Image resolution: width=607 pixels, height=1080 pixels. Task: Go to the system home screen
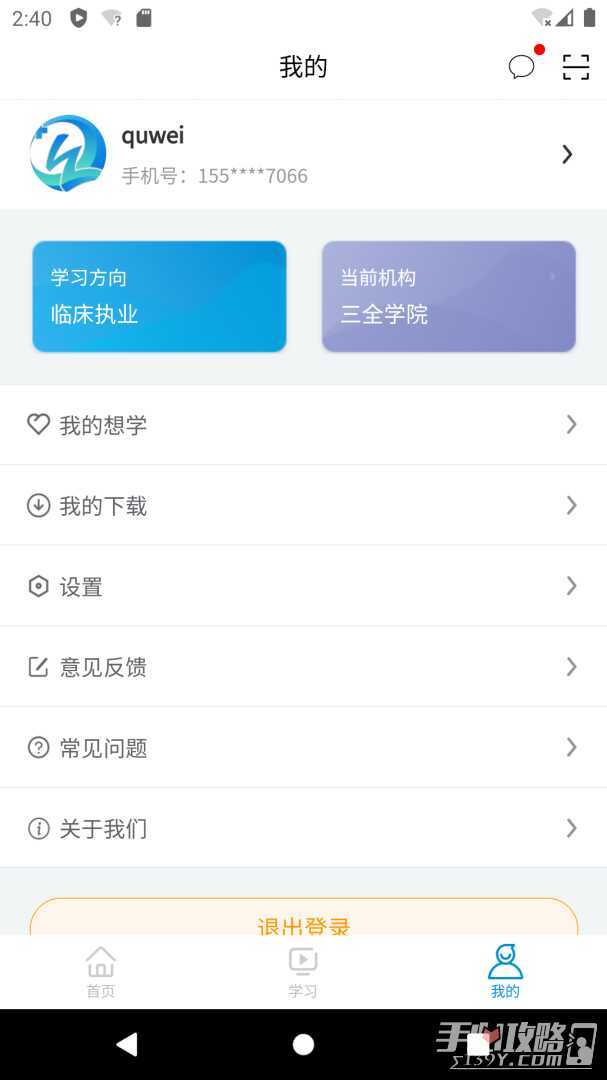(303, 1045)
